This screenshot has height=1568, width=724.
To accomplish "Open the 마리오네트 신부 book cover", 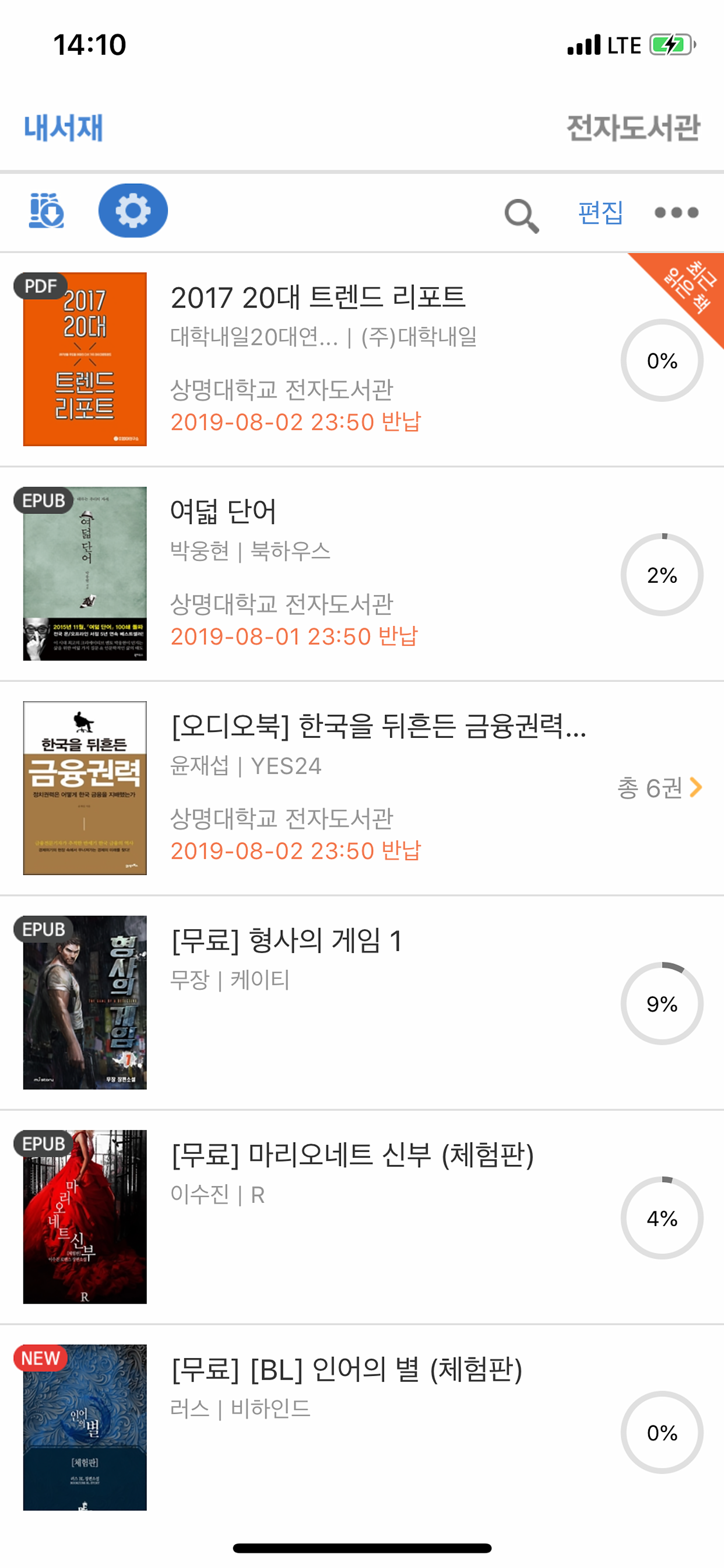I will pos(85,1217).
